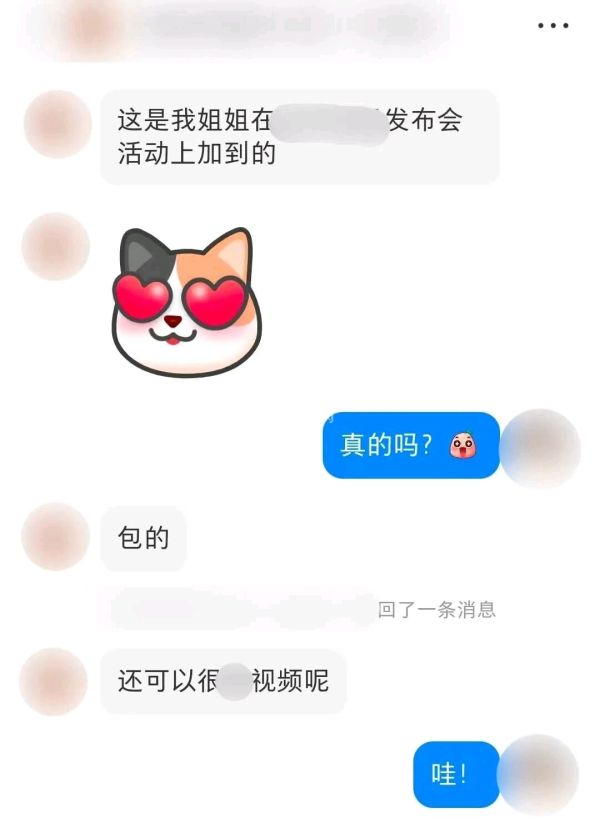Open the three-dot overflow menu

point(553,26)
